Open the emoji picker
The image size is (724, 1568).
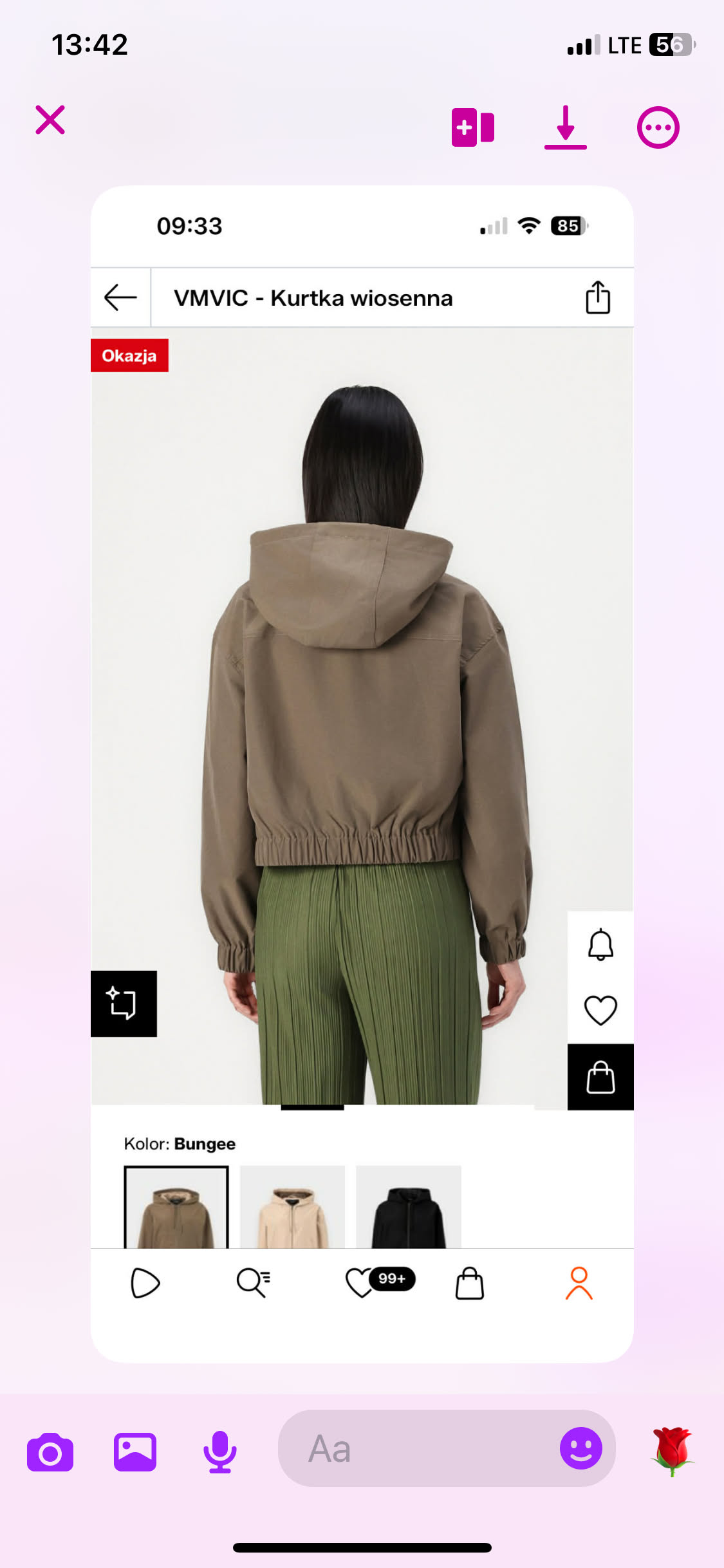click(580, 1448)
